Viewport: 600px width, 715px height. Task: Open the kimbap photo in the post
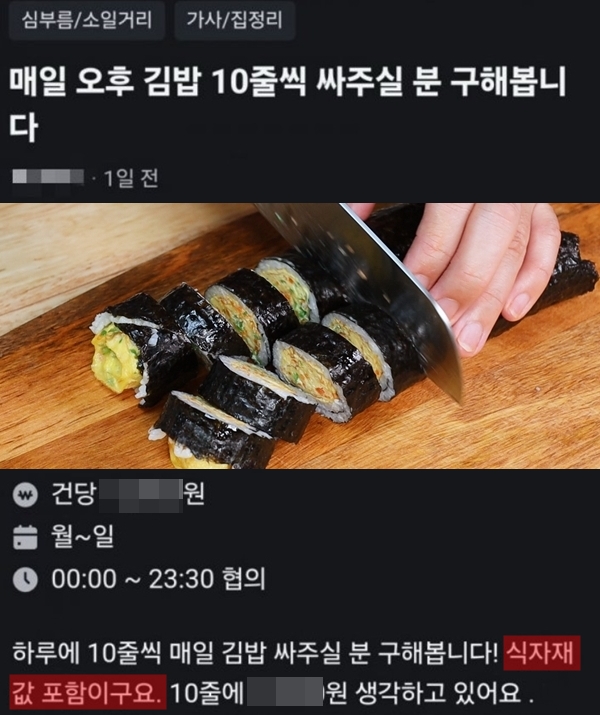coord(300,335)
